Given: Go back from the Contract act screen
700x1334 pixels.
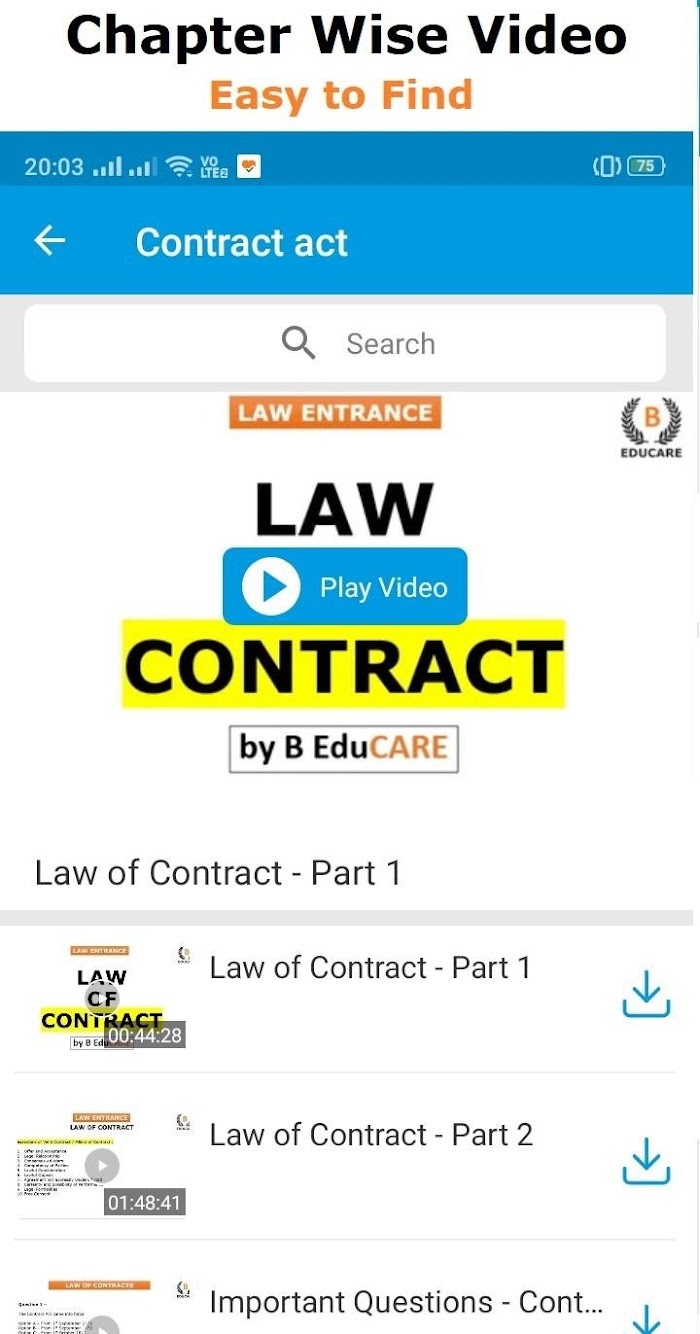Looking at the screenshot, I should click(49, 241).
